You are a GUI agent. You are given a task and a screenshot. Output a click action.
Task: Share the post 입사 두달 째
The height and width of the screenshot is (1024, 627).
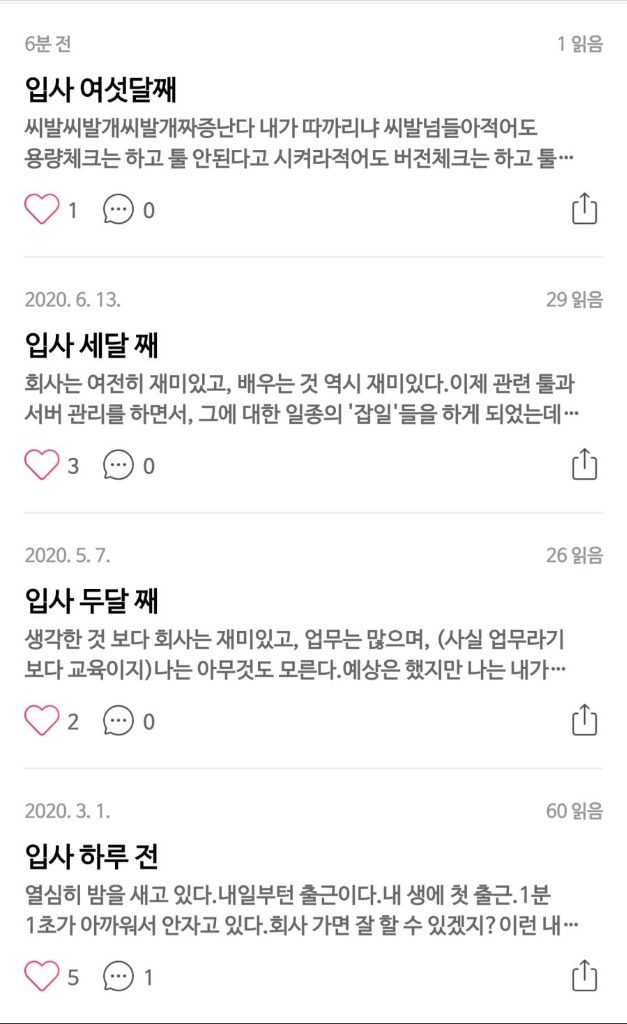(x=585, y=720)
